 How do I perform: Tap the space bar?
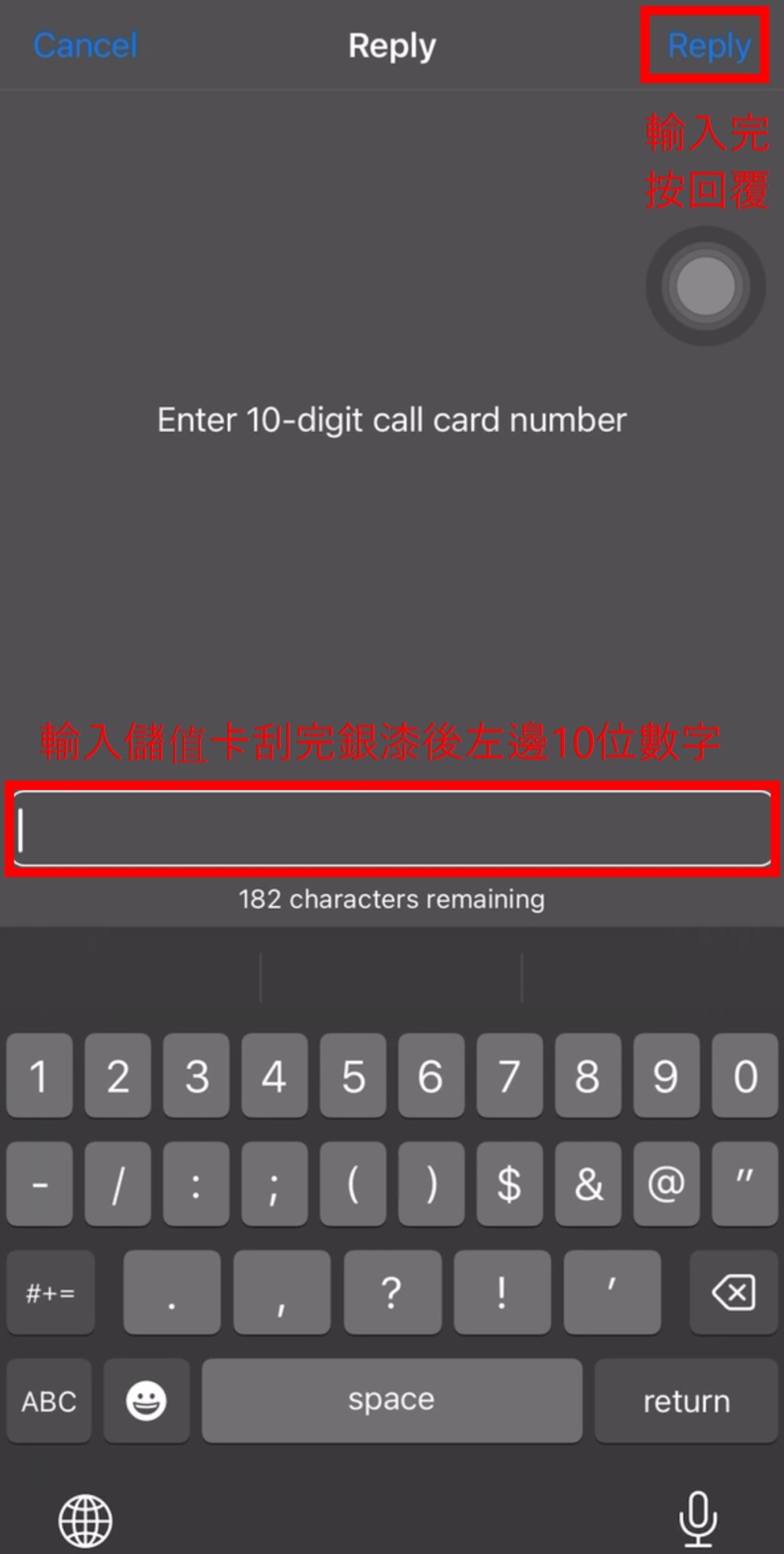pos(392,1401)
